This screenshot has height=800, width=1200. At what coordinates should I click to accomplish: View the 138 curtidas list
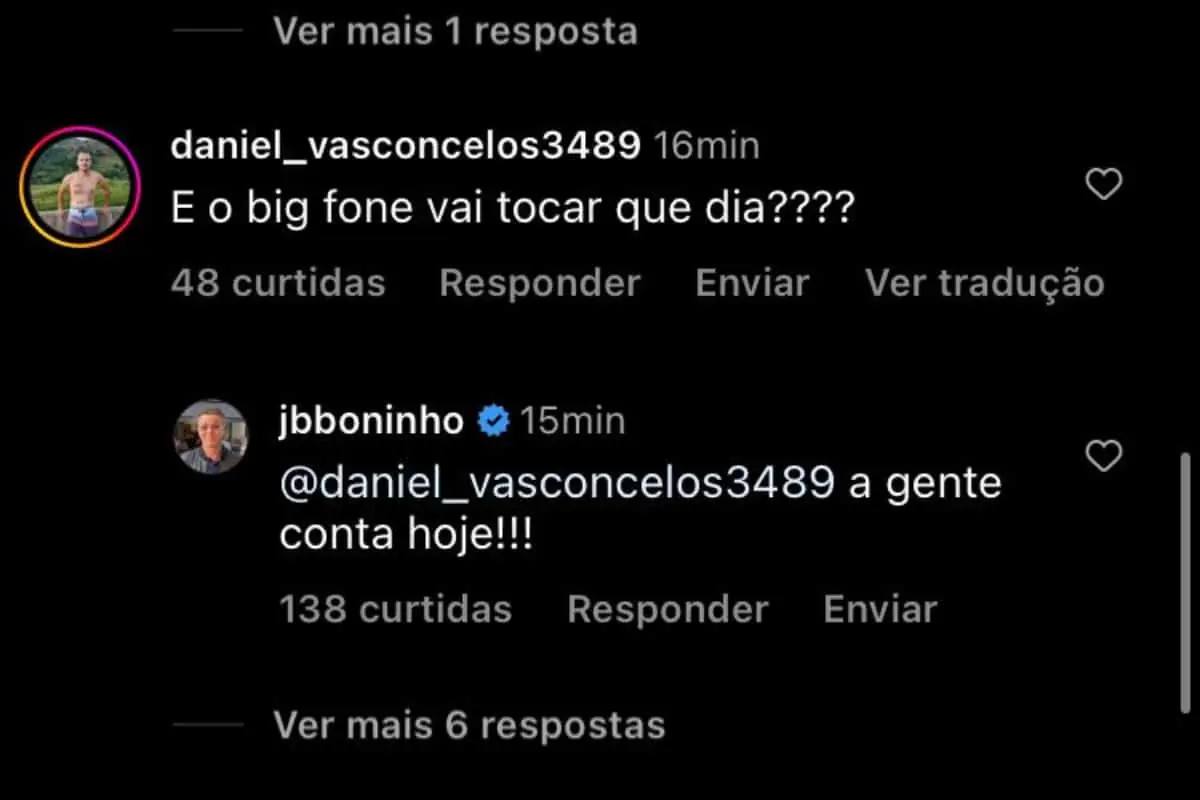[x=395, y=609]
